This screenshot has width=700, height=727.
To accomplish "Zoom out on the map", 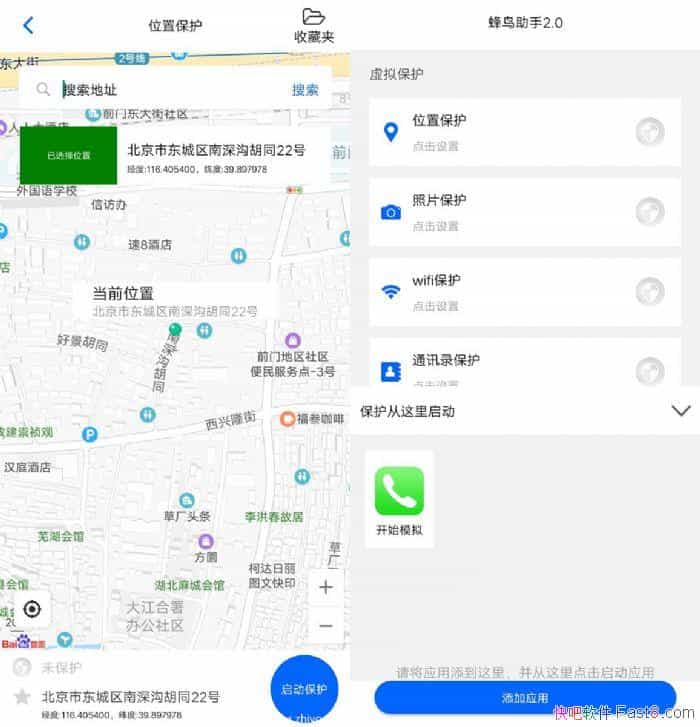I will 325,625.
